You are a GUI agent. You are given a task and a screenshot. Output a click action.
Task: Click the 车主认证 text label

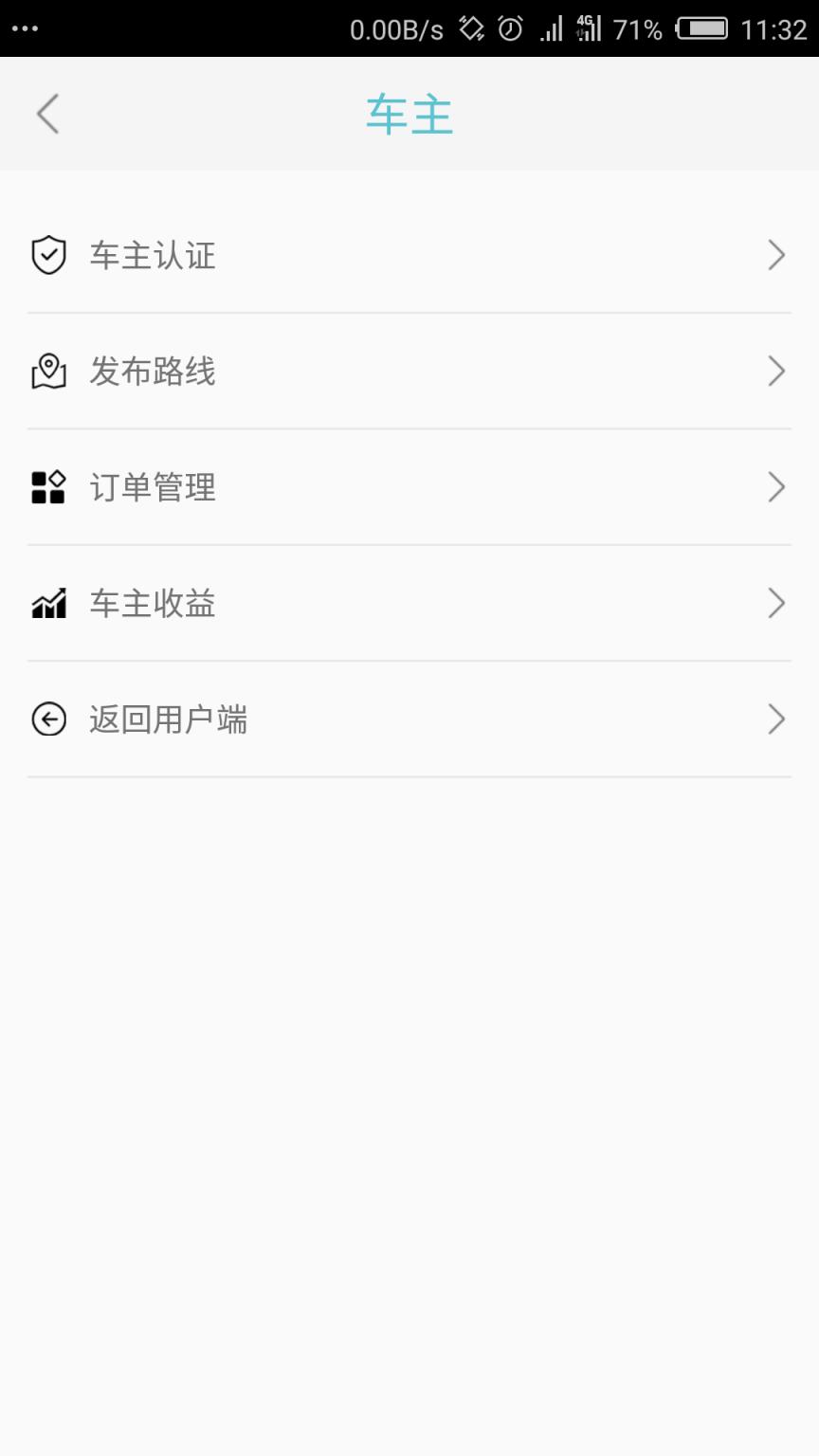pyautogui.click(x=151, y=254)
